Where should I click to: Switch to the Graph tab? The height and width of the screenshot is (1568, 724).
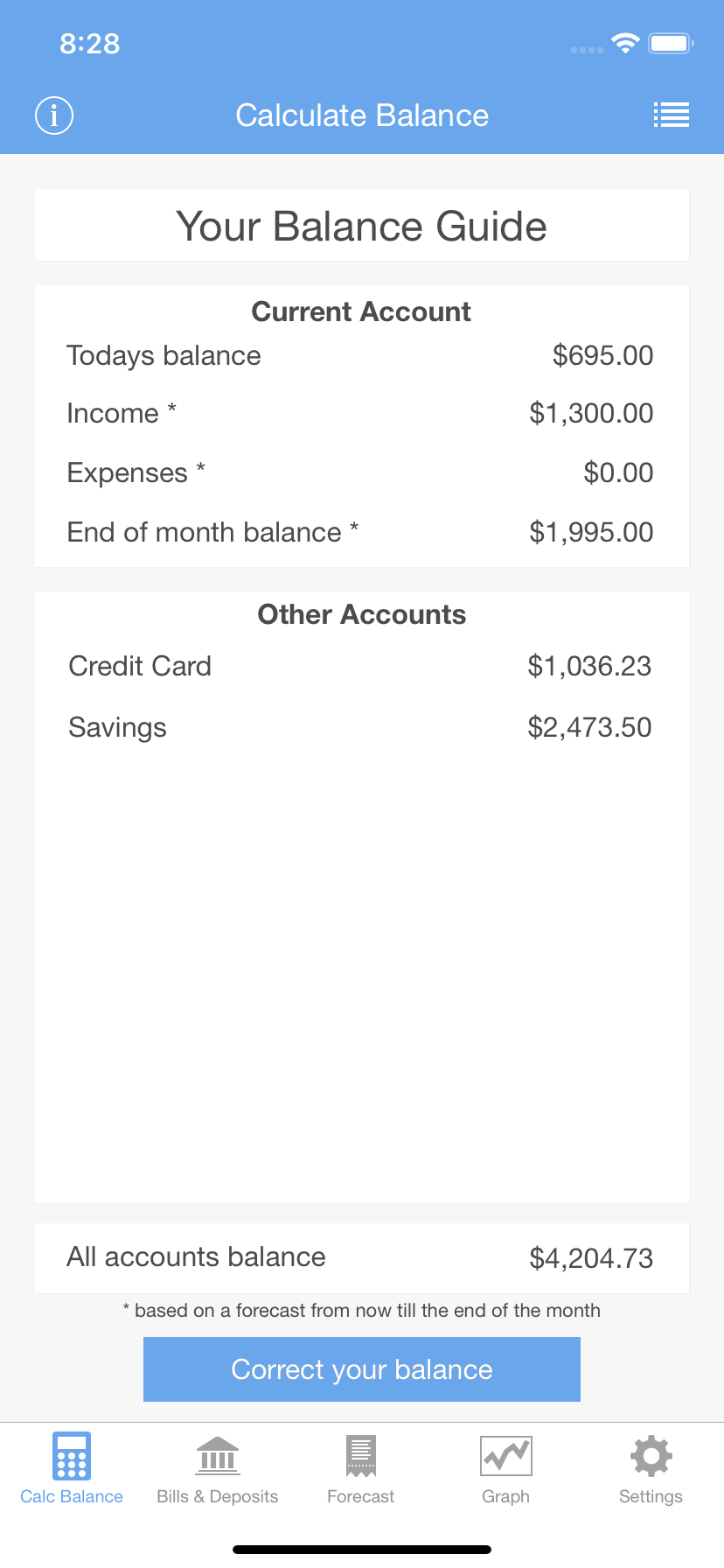click(506, 1469)
